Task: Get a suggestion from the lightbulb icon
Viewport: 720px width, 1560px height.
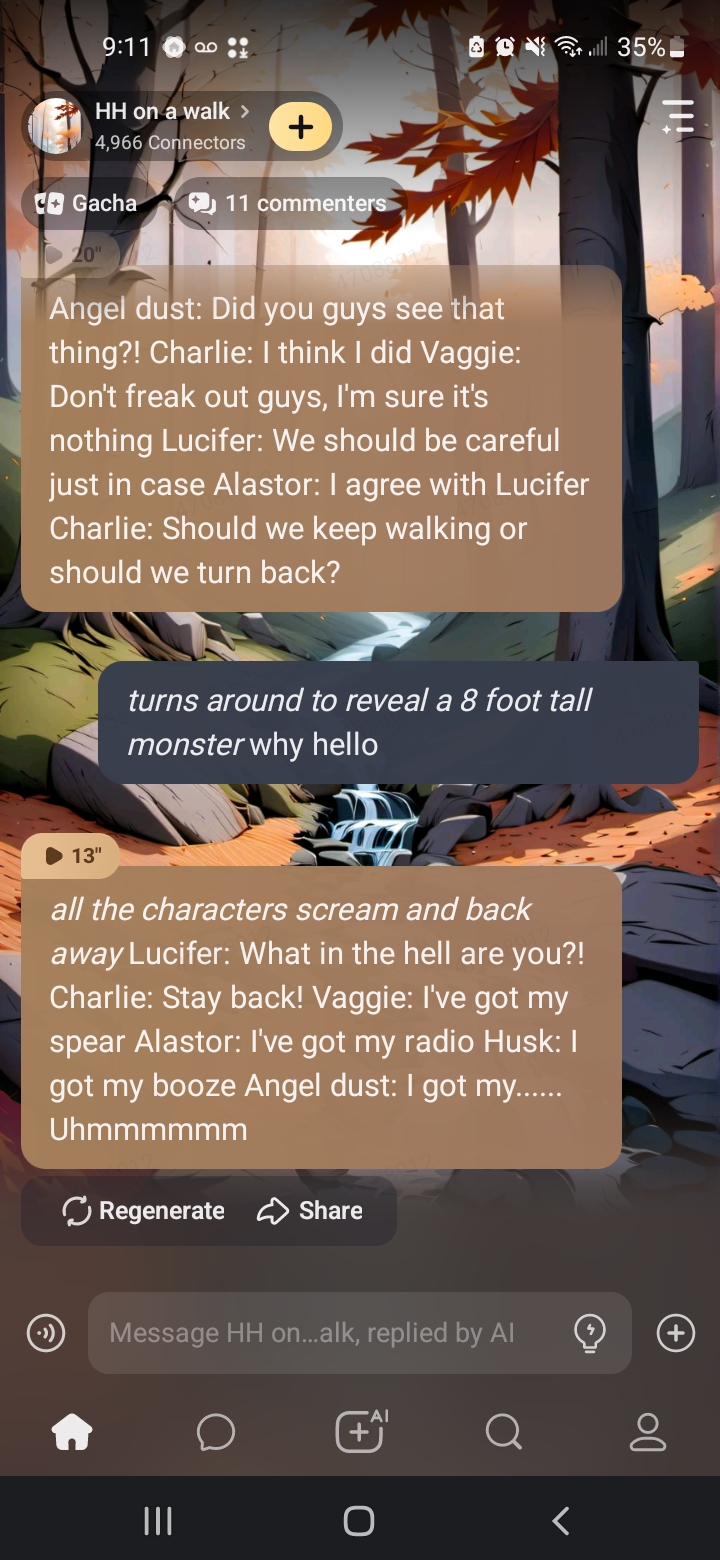Action: (x=590, y=1333)
